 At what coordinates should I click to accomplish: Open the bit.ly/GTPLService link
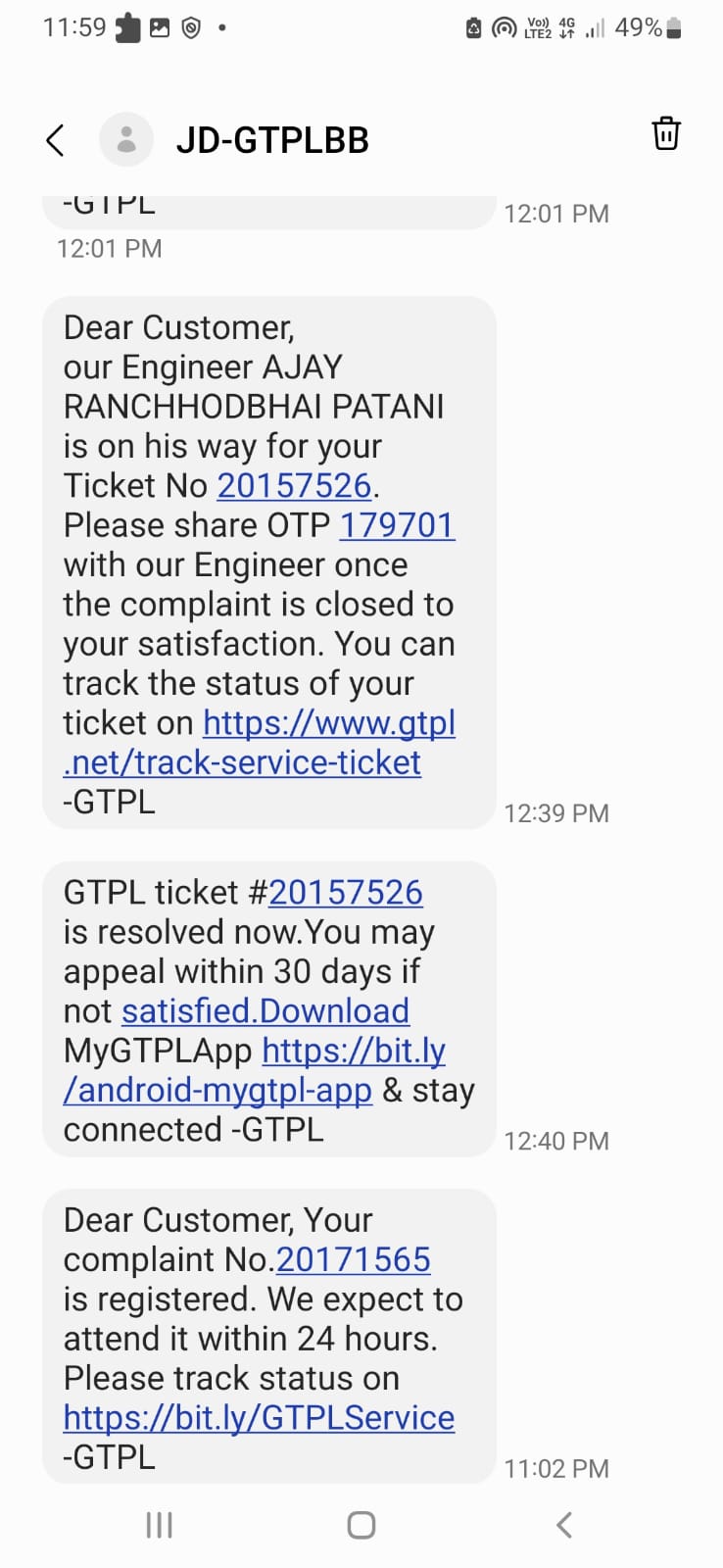tap(260, 1418)
